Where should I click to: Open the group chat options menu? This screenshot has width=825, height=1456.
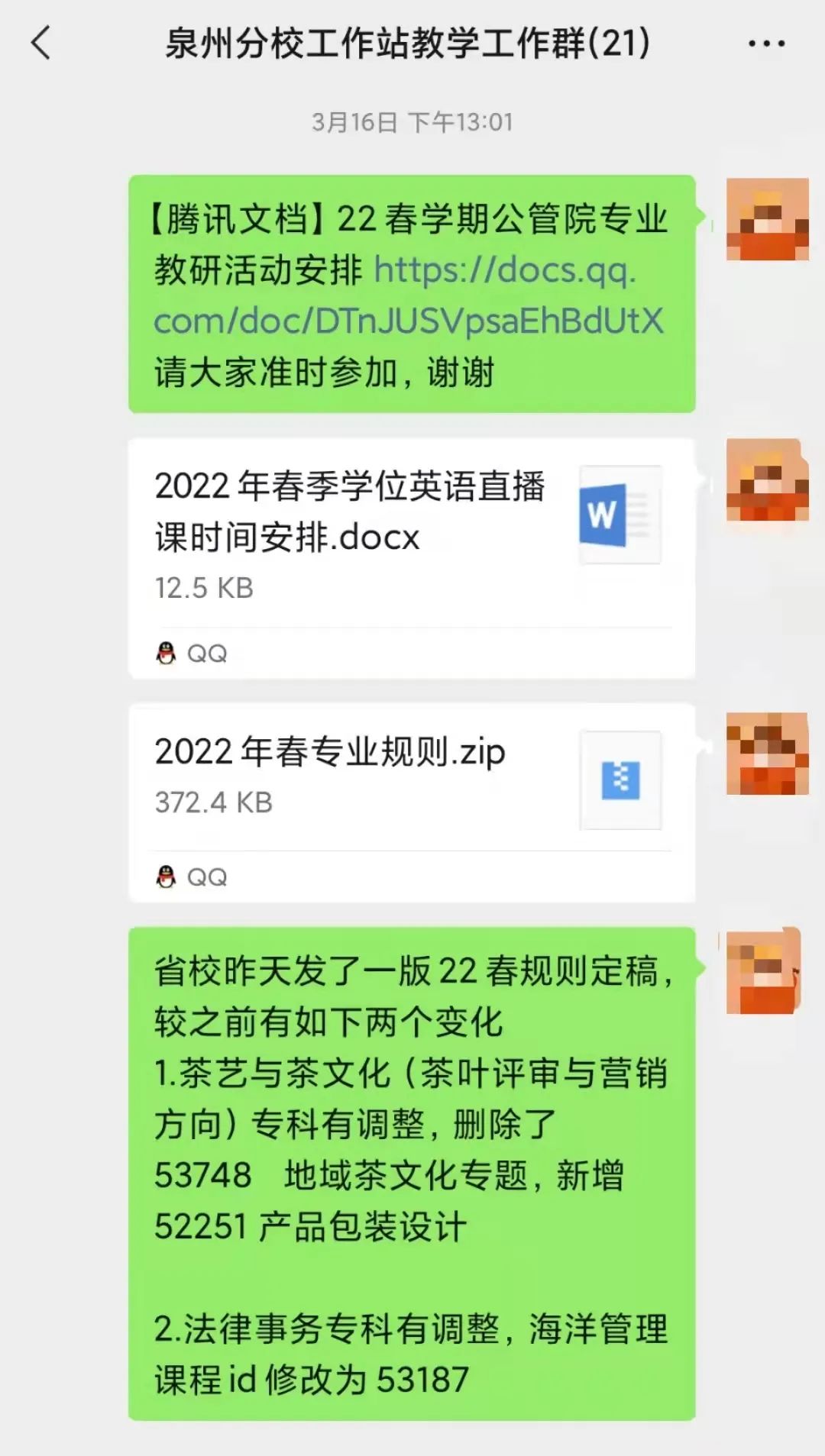766,44
